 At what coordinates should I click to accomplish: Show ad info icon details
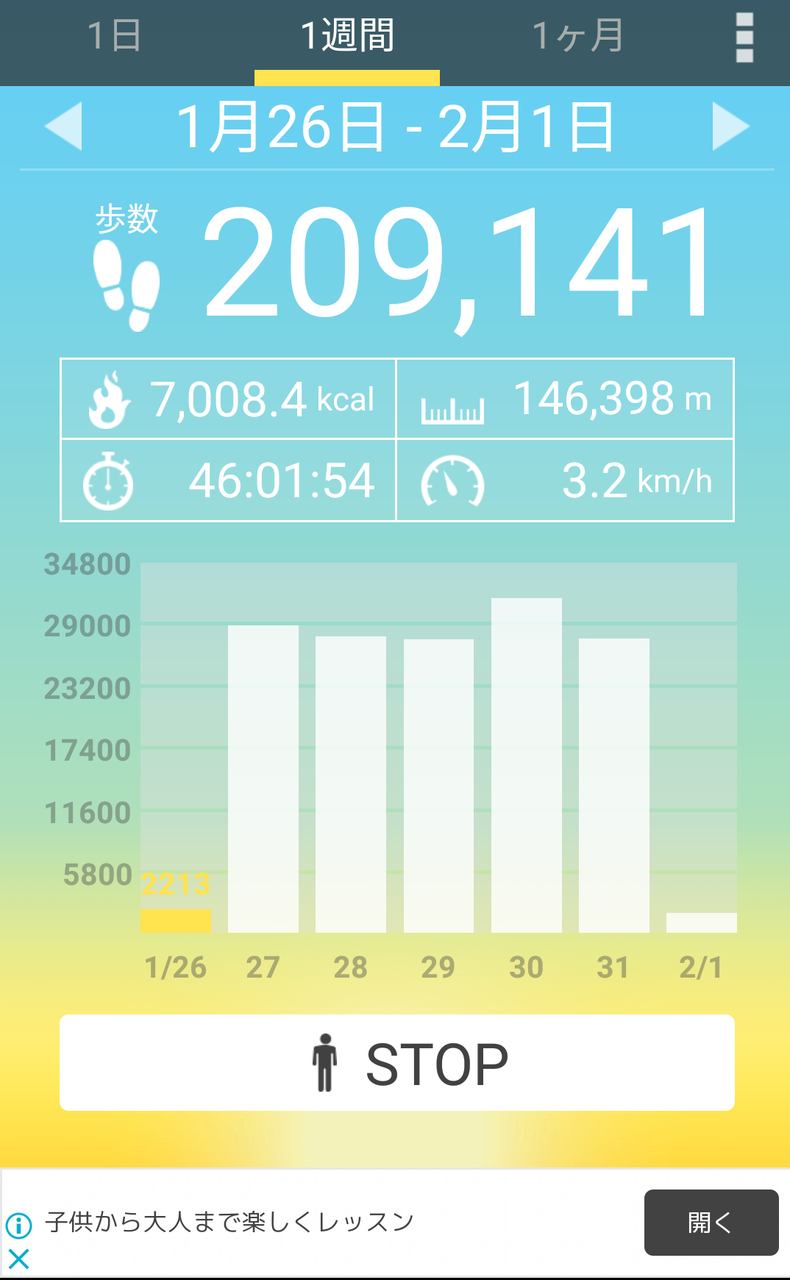coord(19,1225)
